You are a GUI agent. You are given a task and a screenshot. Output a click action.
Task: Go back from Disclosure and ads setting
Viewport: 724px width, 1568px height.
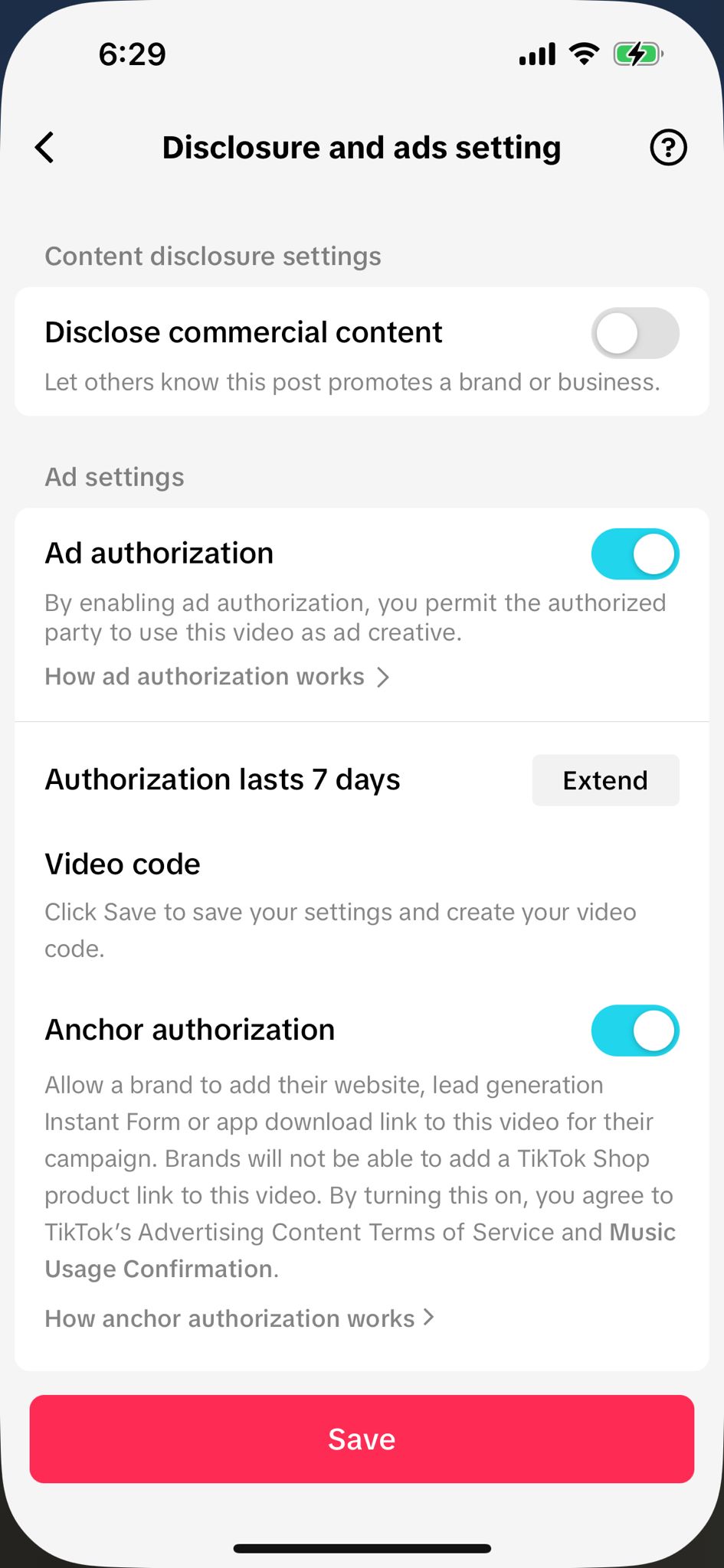(x=45, y=148)
